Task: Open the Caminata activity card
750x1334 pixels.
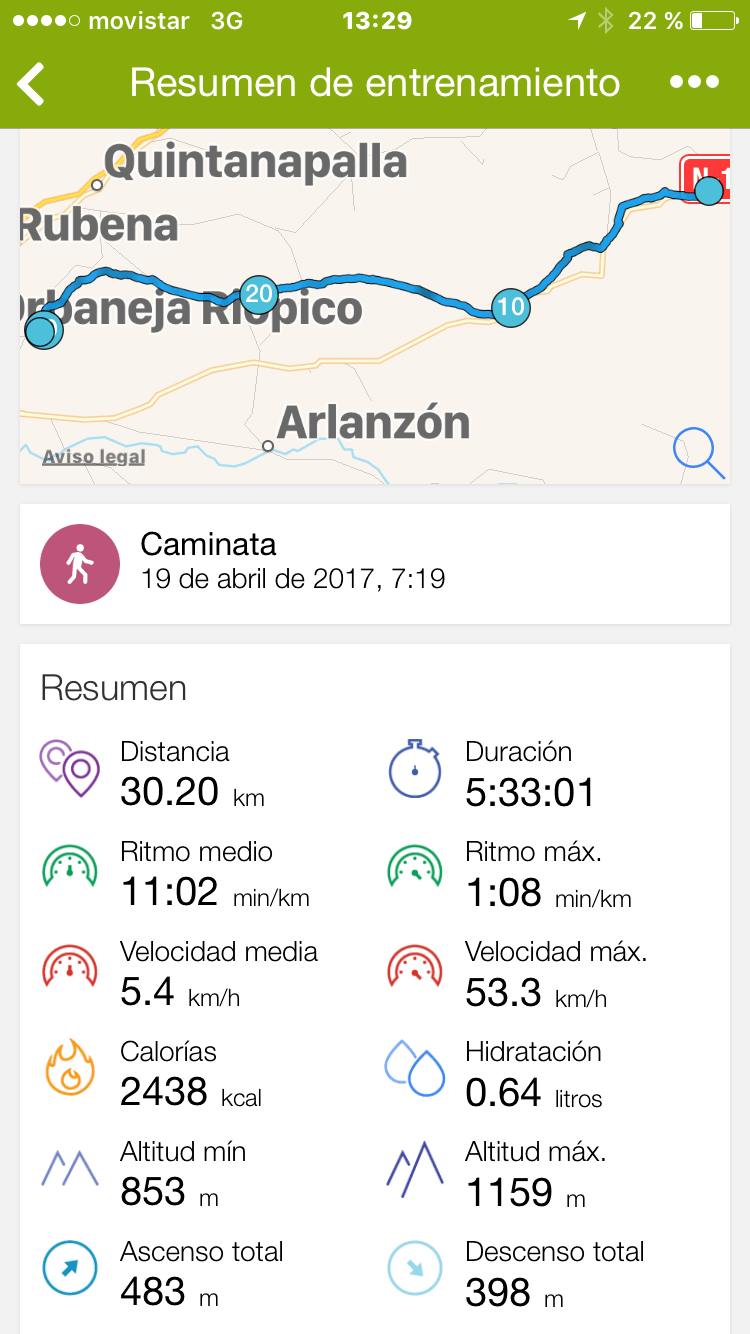Action: click(375, 564)
